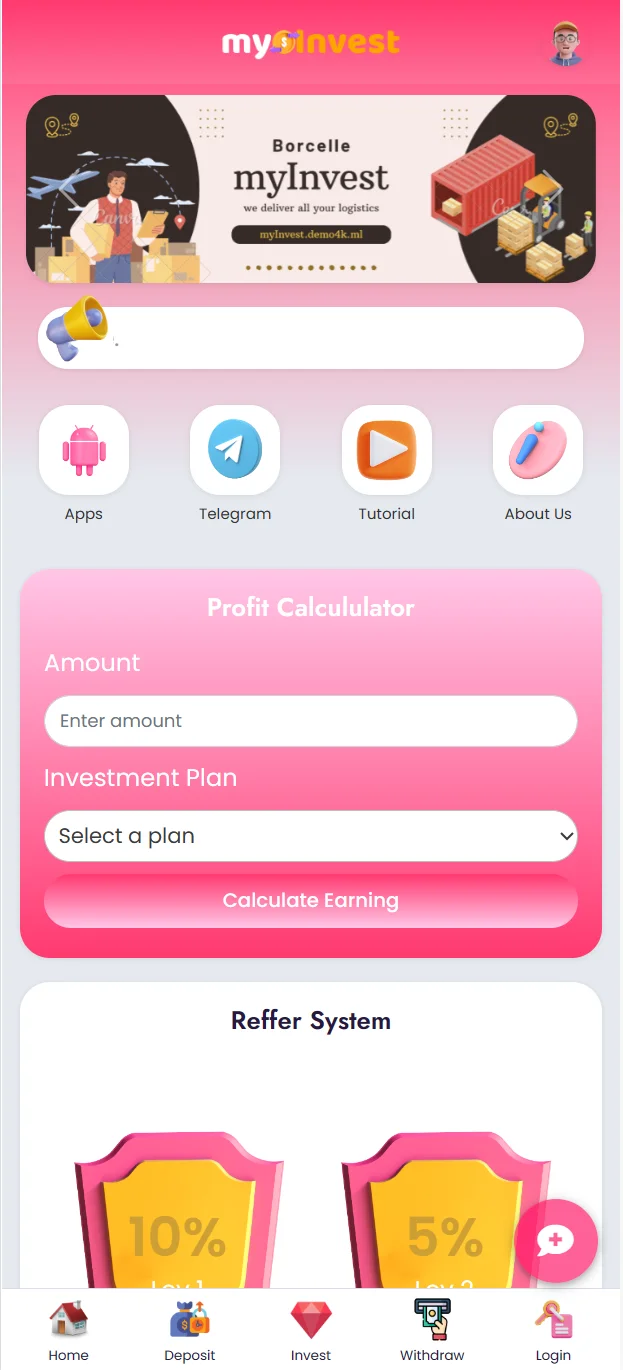Tap the Calculate Earning button
The height and width of the screenshot is (1370, 623).
(311, 901)
